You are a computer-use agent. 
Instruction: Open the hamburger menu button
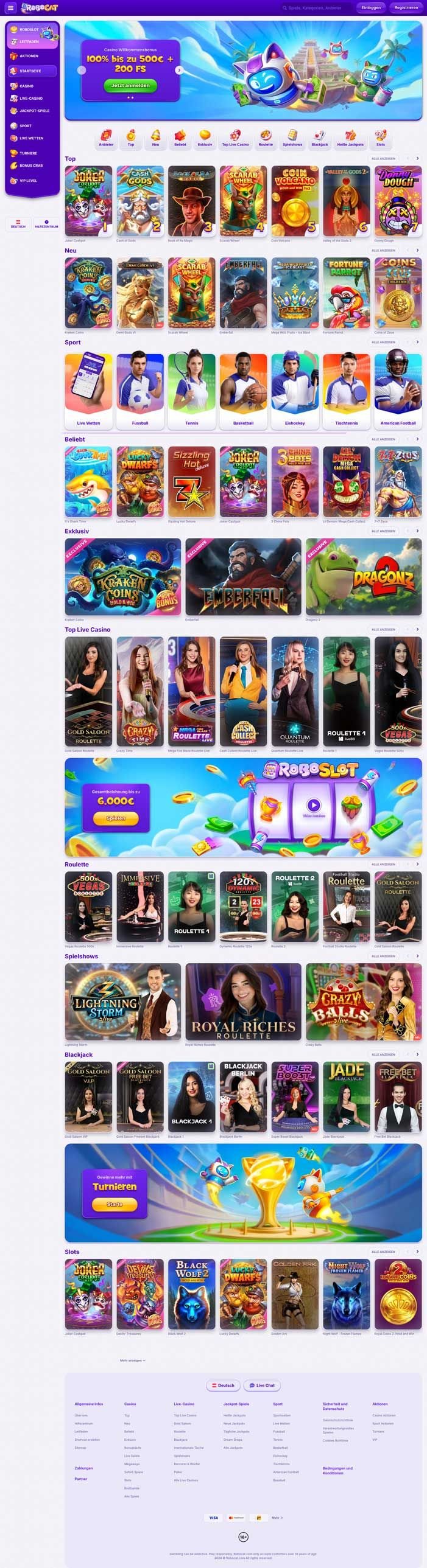(x=10, y=8)
